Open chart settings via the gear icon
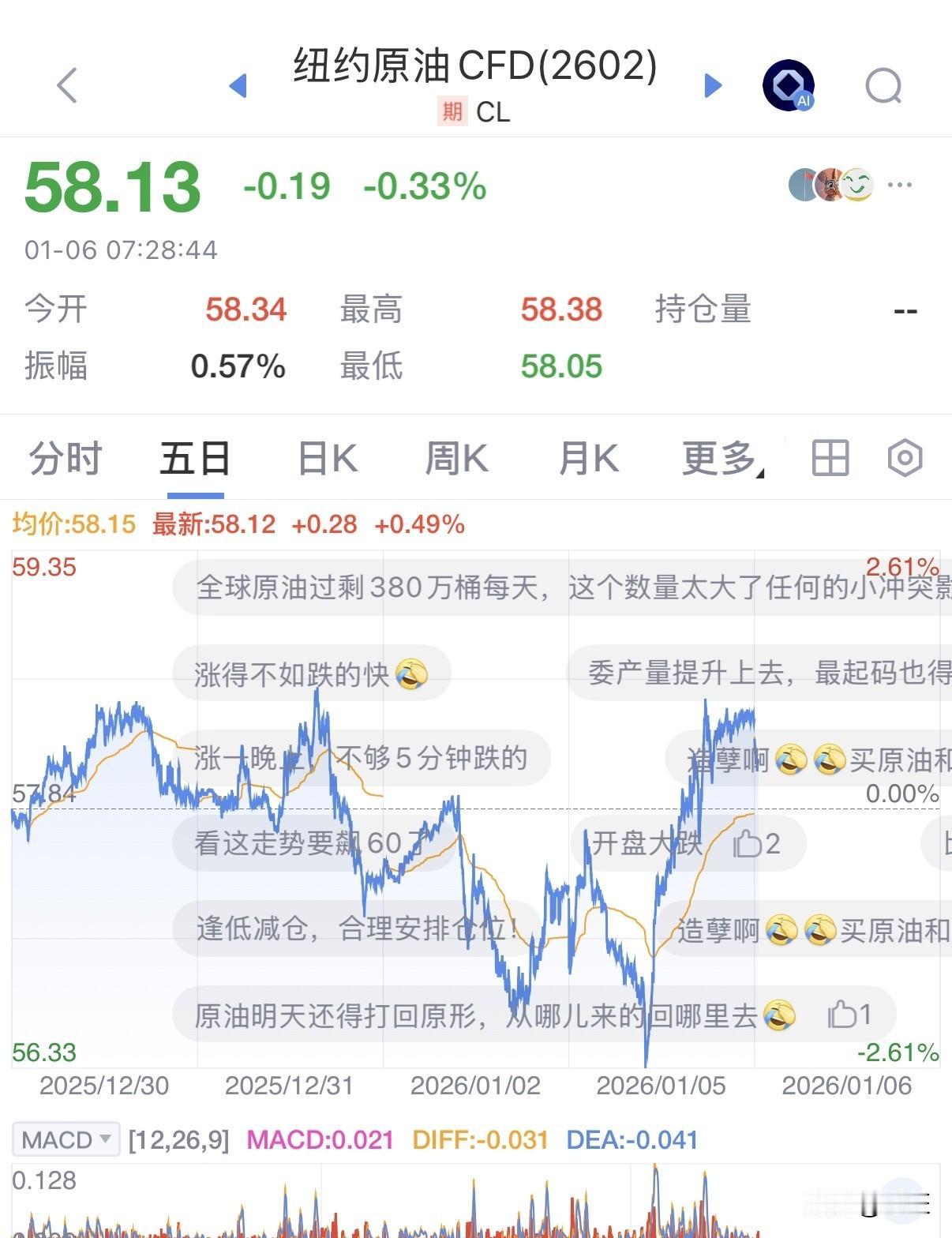The width and height of the screenshot is (952, 1238). click(x=904, y=458)
